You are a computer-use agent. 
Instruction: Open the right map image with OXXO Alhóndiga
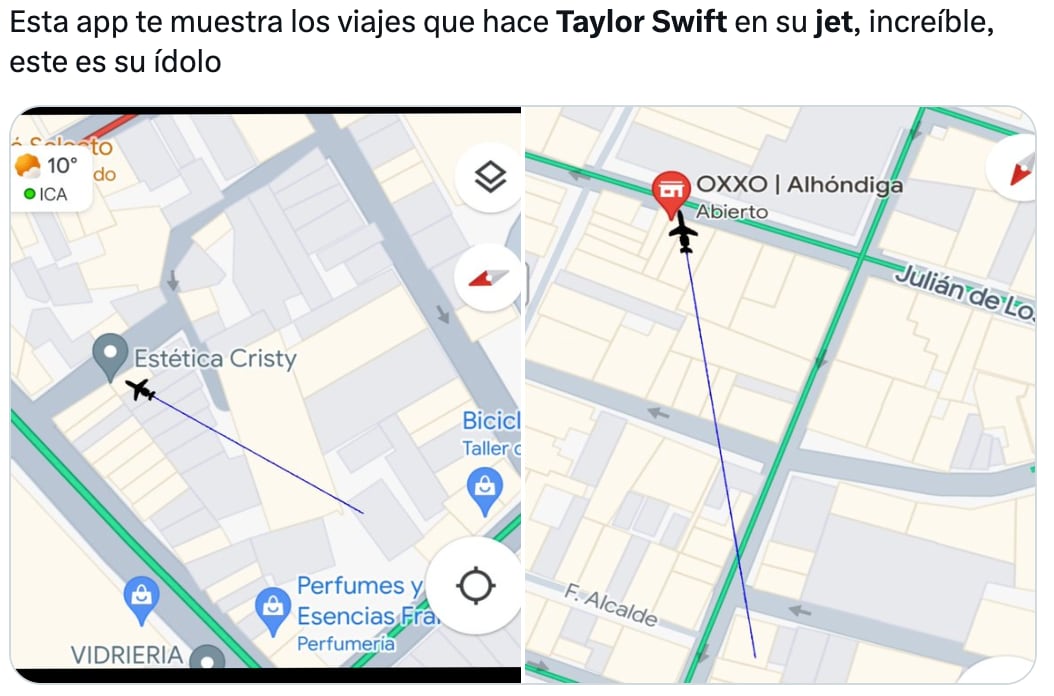coord(780,395)
